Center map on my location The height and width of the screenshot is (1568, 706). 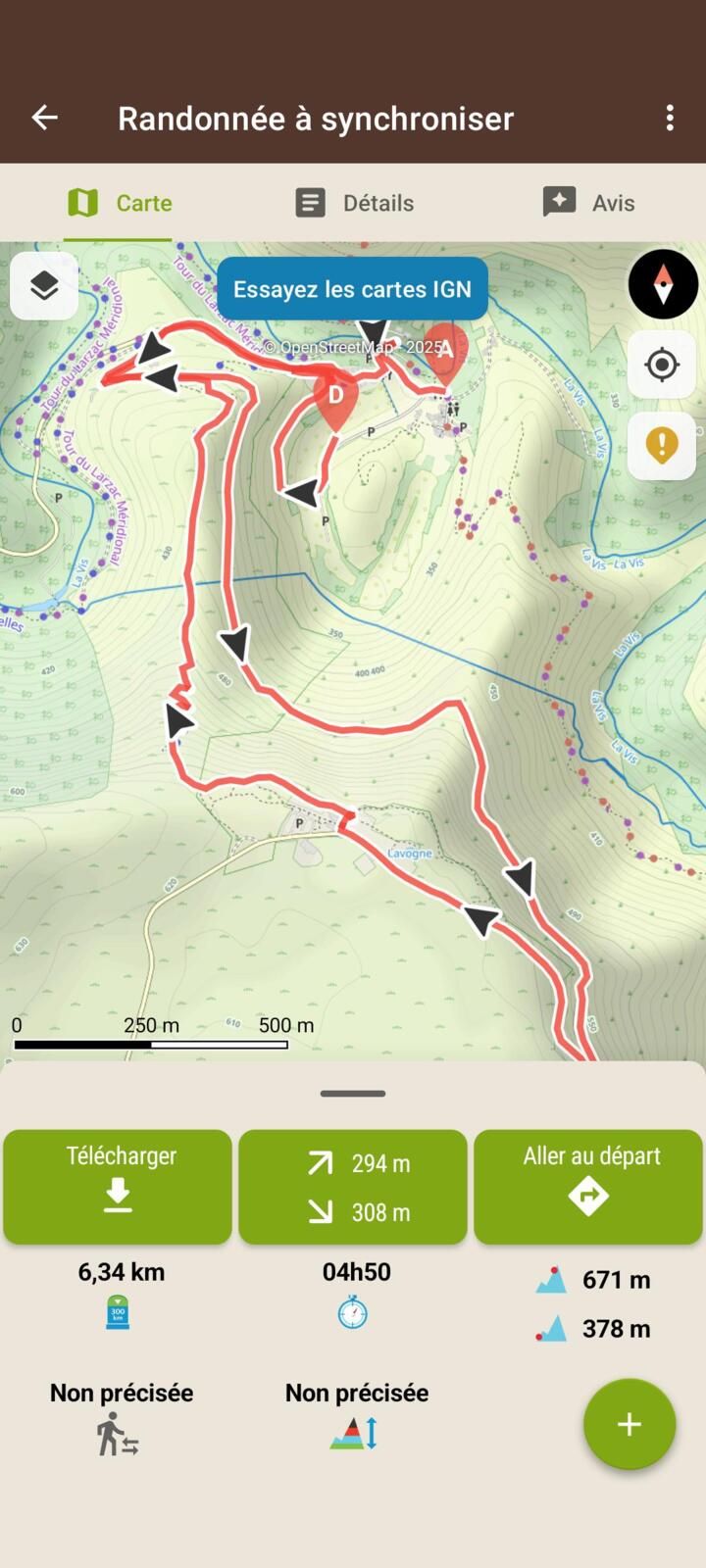(x=662, y=365)
